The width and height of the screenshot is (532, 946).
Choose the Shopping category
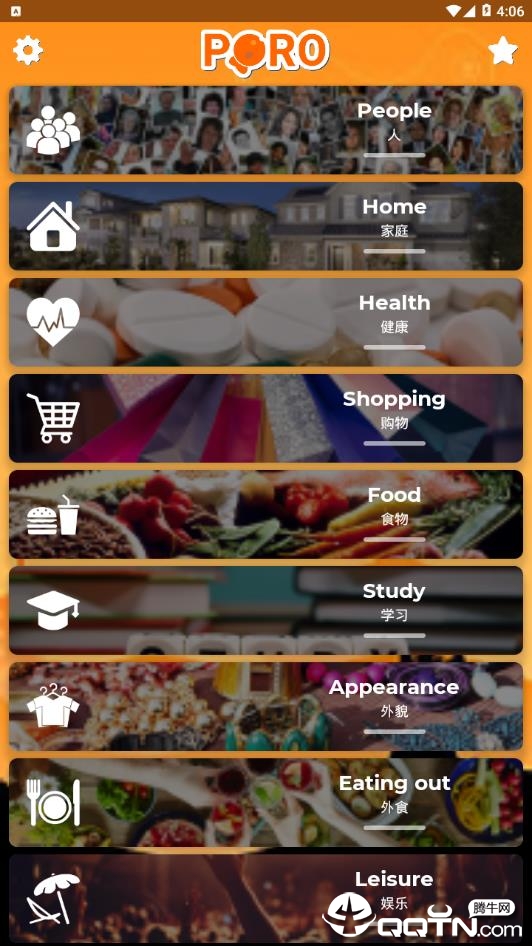(x=266, y=418)
